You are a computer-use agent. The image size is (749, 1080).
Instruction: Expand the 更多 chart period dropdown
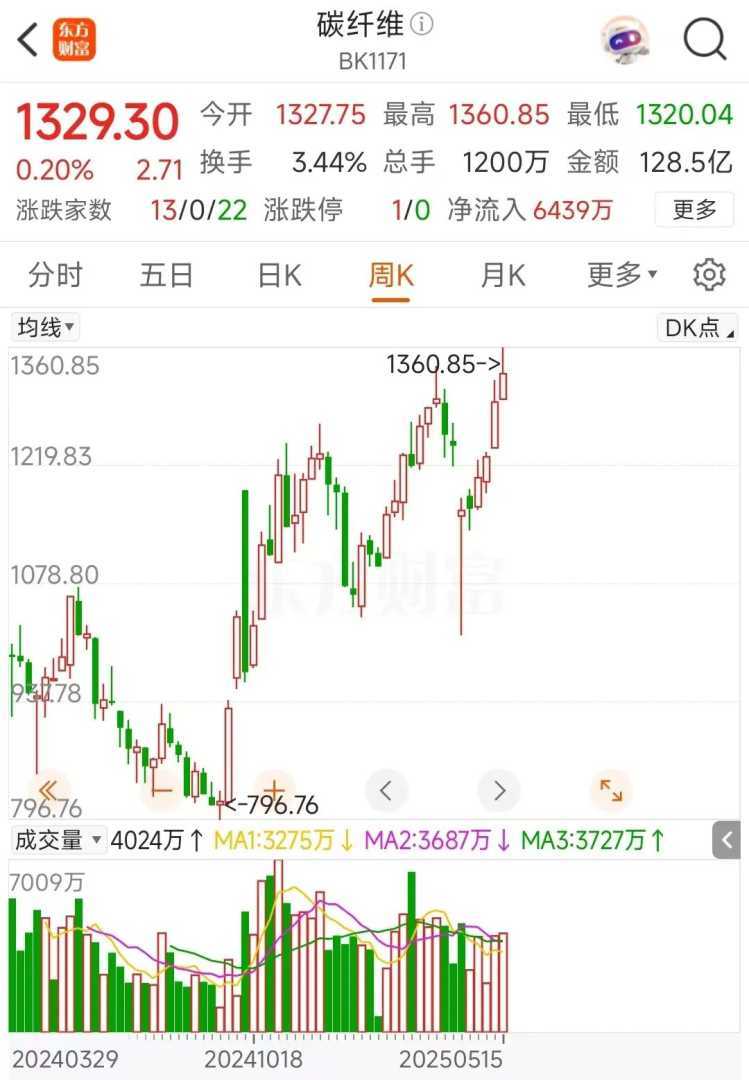coord(622,275)
